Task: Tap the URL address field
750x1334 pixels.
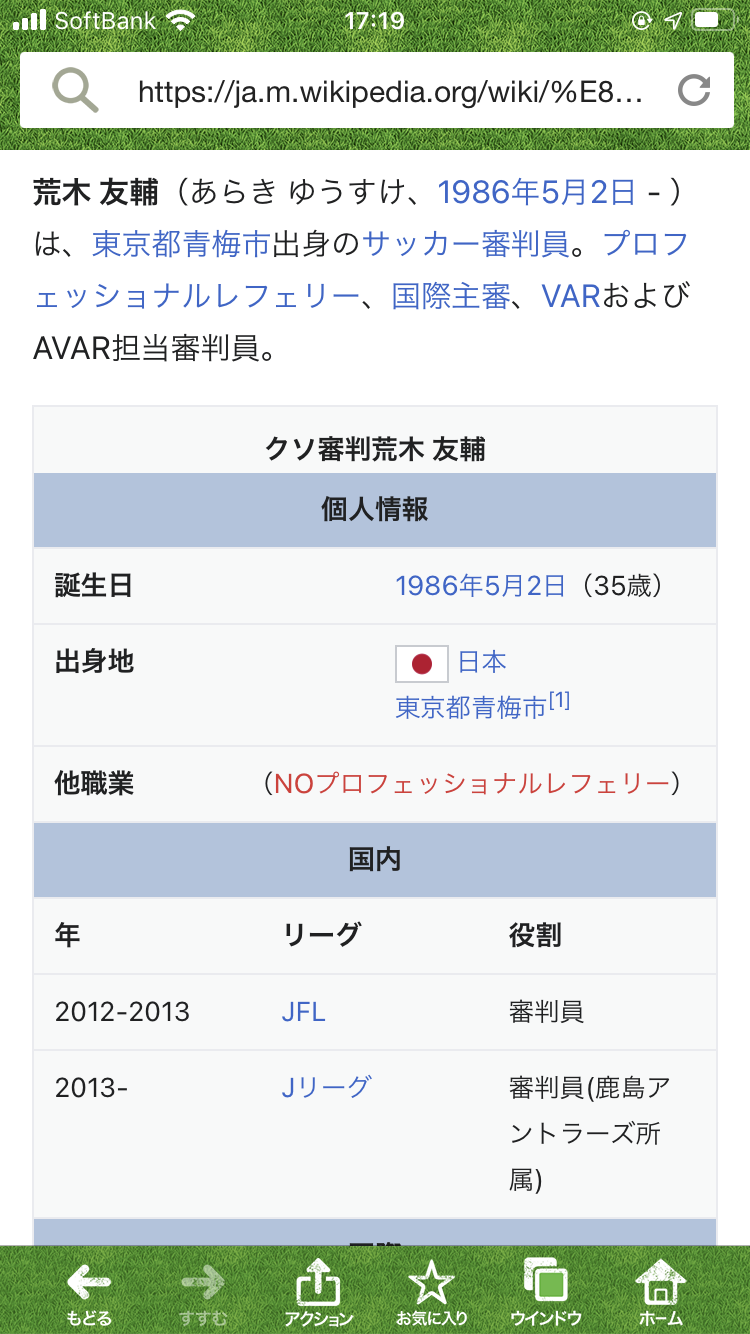Action: click(x=390, y=92)
